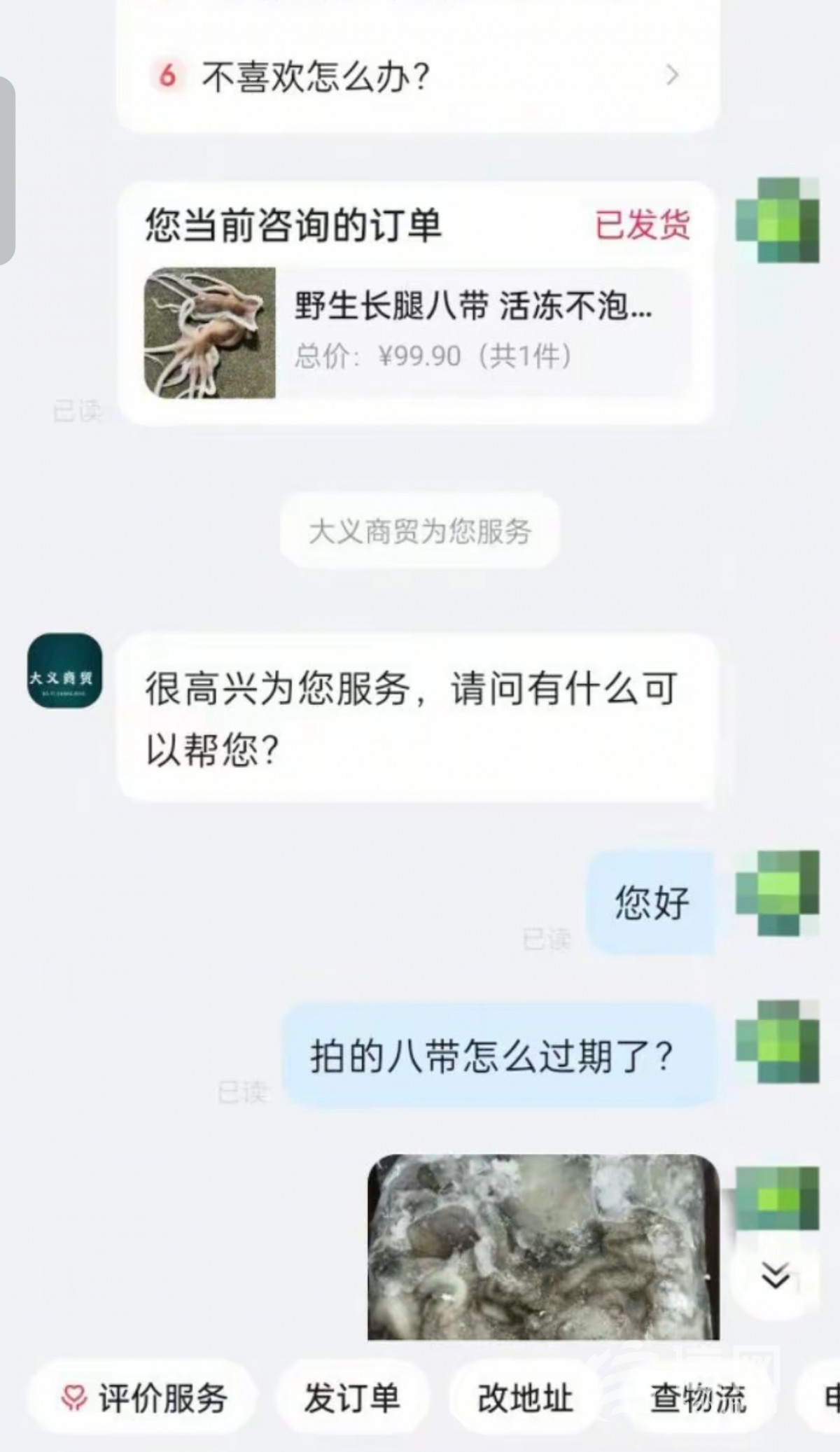This screenshot has width=840, height=1452.
Task: Select the 发订单 quick action
Action: (x=351, y=1398)
